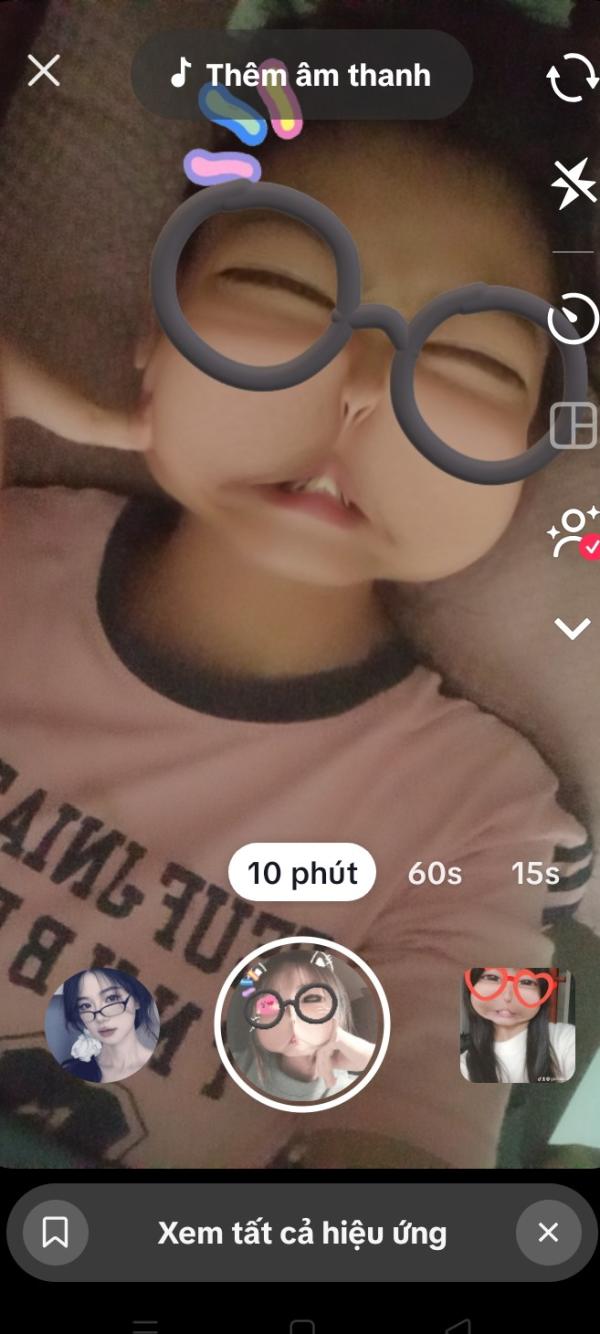Close the camera screen

point(44,71)
